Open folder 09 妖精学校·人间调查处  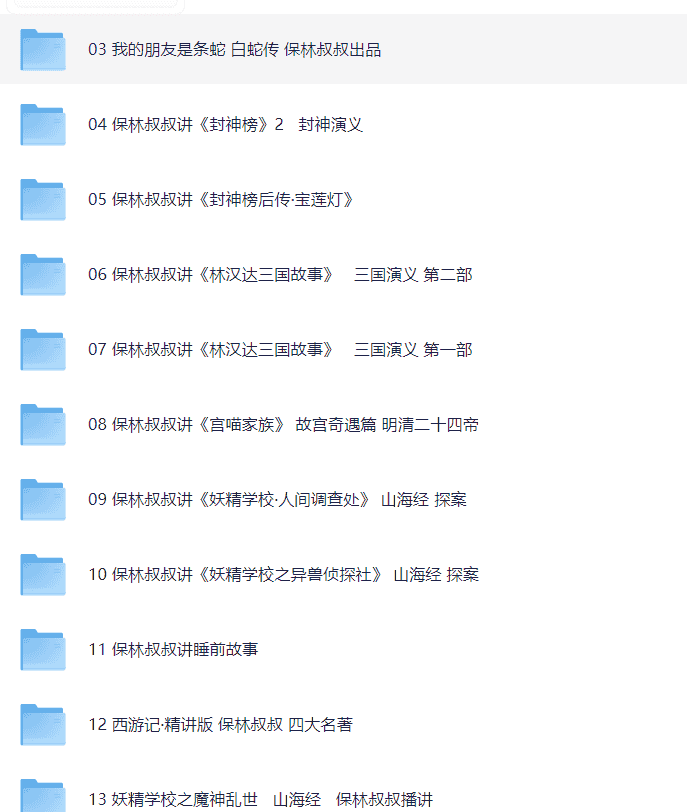point(276,500)
